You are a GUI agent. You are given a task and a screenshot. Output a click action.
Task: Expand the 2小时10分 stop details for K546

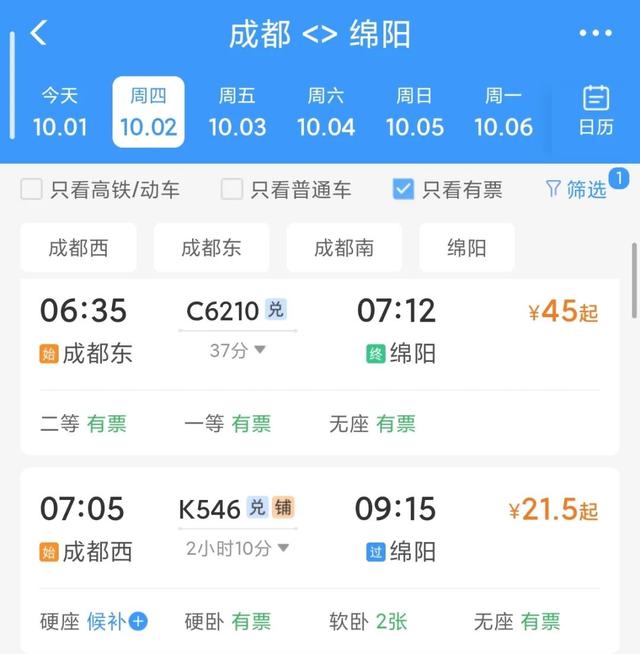[237, 548]
